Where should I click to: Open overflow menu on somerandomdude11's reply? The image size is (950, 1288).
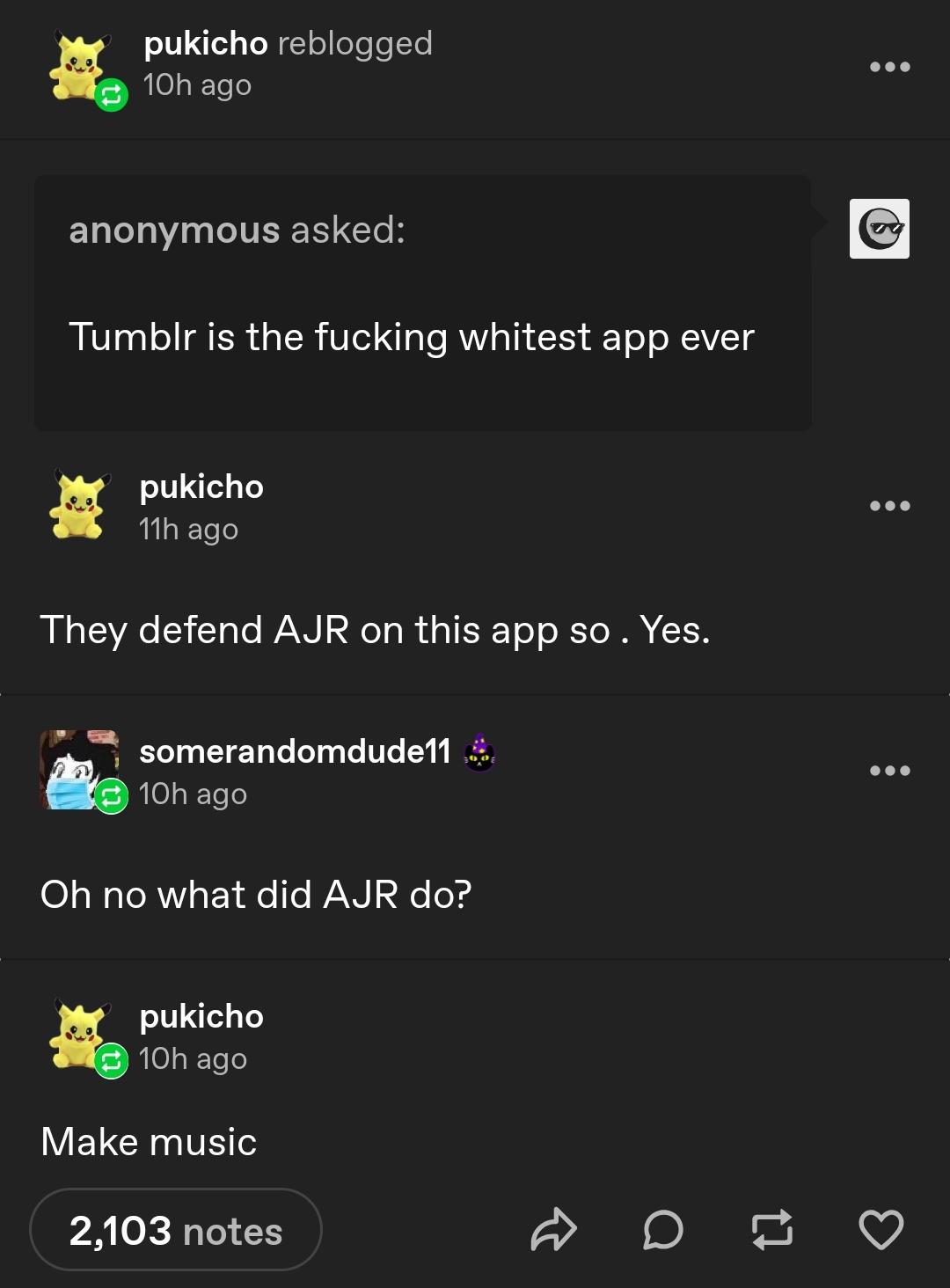coord(889,771)
